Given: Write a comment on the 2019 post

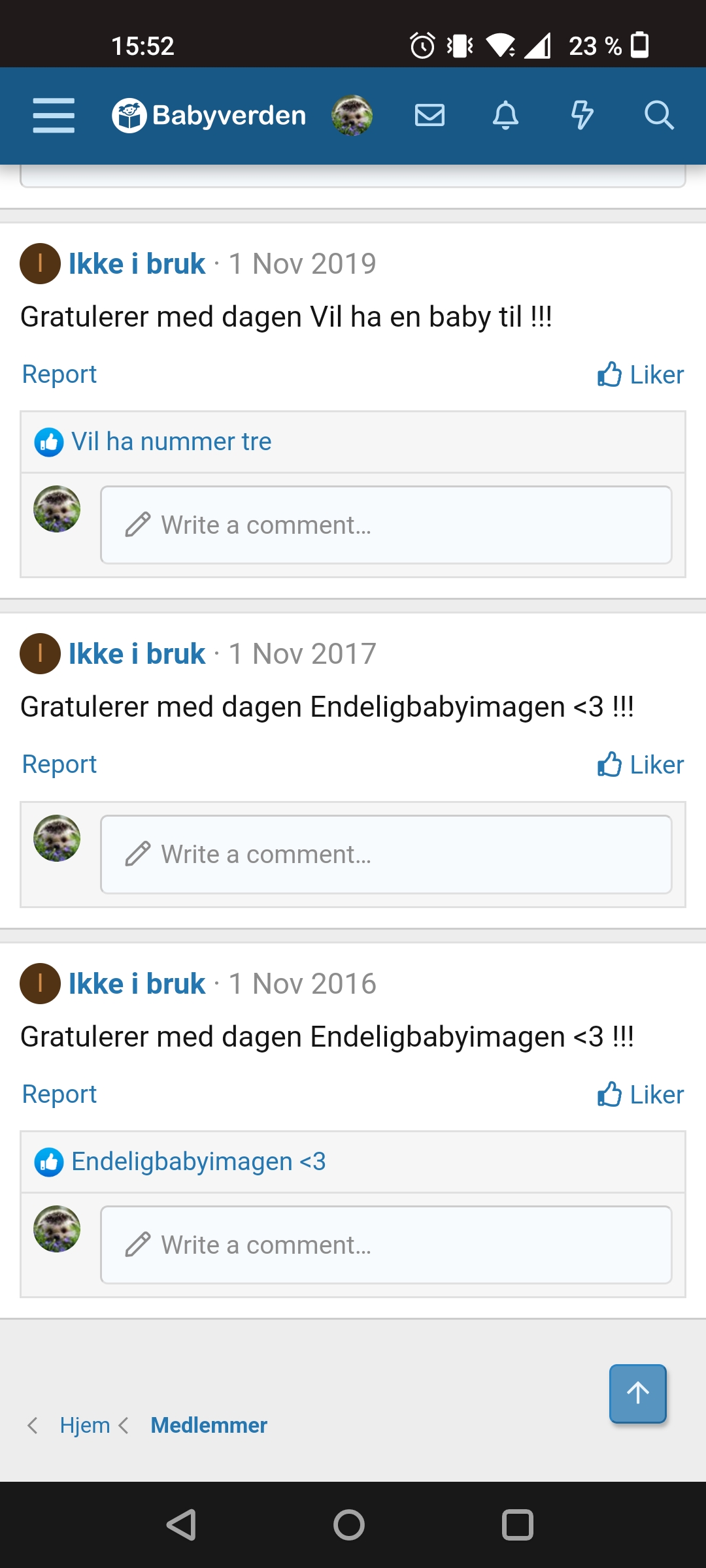Looking at the screenshot, I should (x=386, y=525).
